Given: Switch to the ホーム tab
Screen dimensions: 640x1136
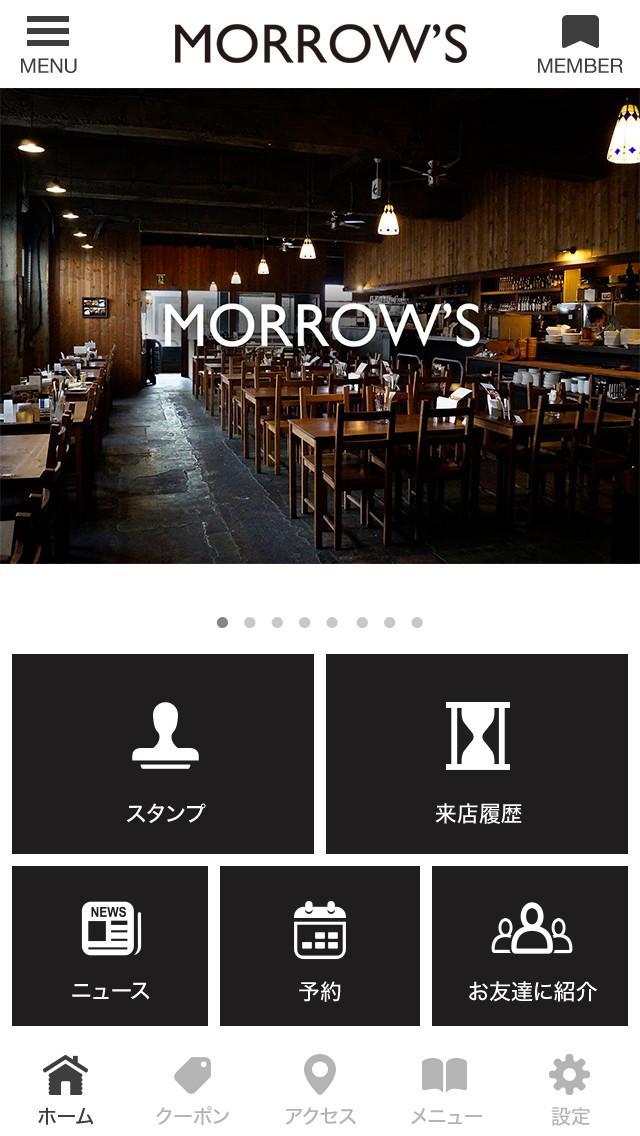Looking at the screenshot, I should tap(65, 1090).
